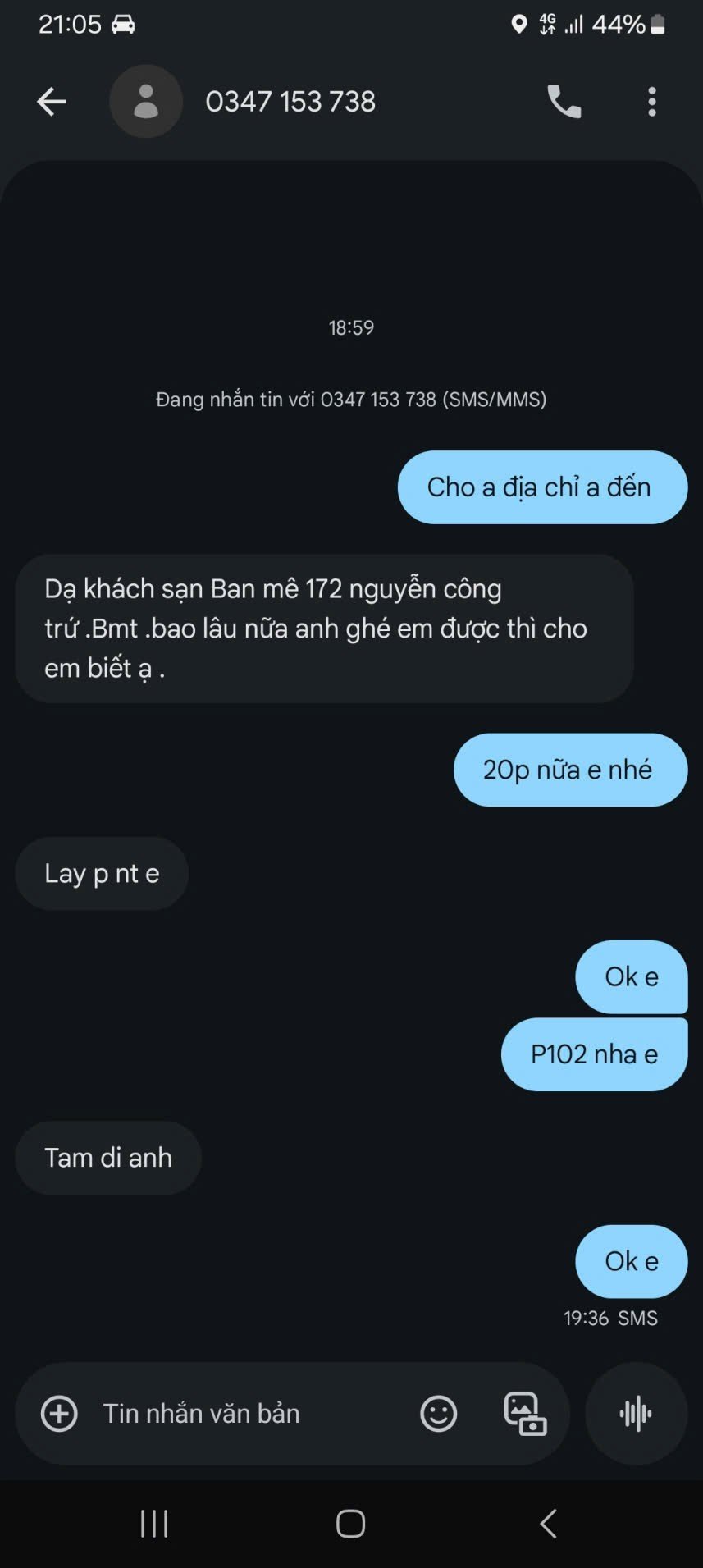This screenshot has width=703, height=1568.
Task: Record a voice message
Action: click(636, 1414)
